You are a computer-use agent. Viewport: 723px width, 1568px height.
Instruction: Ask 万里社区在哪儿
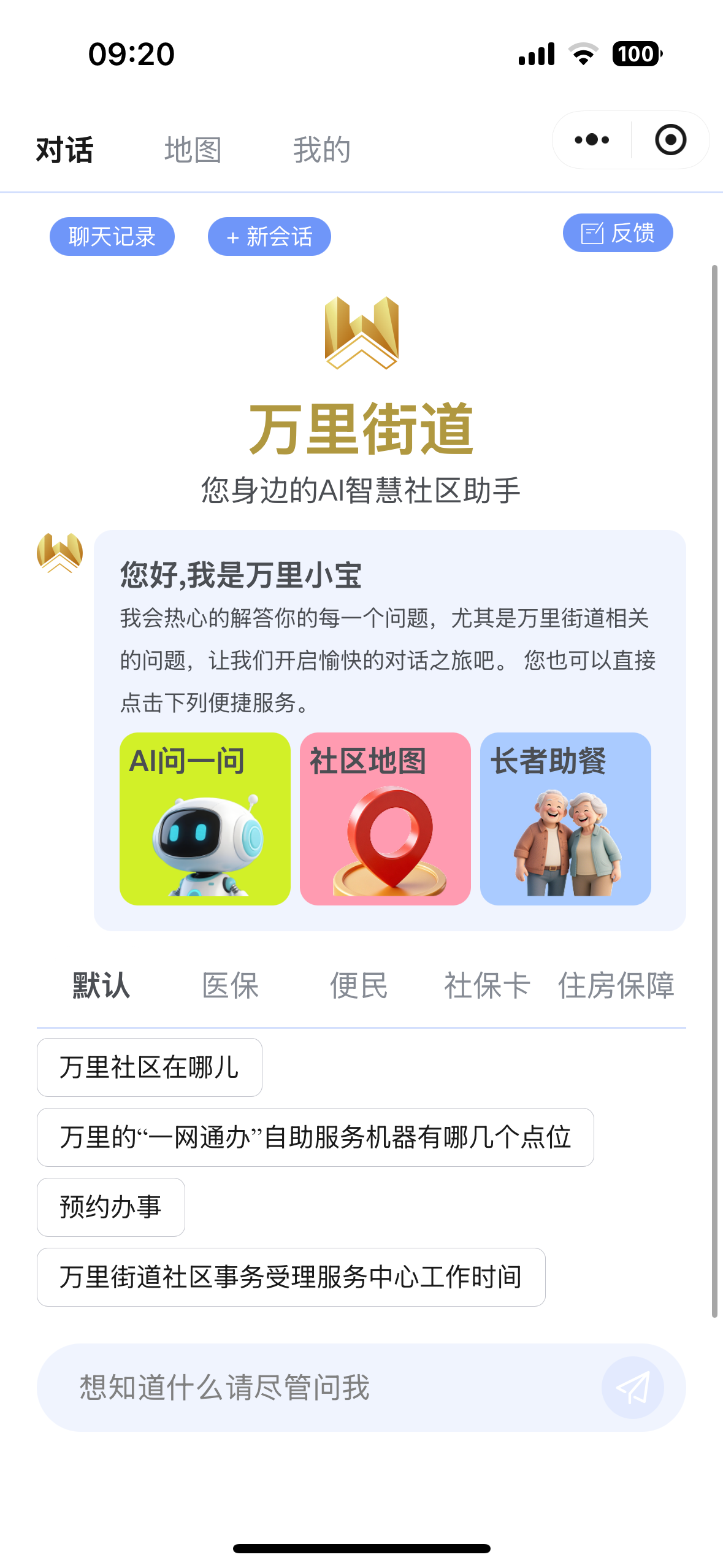point(149,1067)
